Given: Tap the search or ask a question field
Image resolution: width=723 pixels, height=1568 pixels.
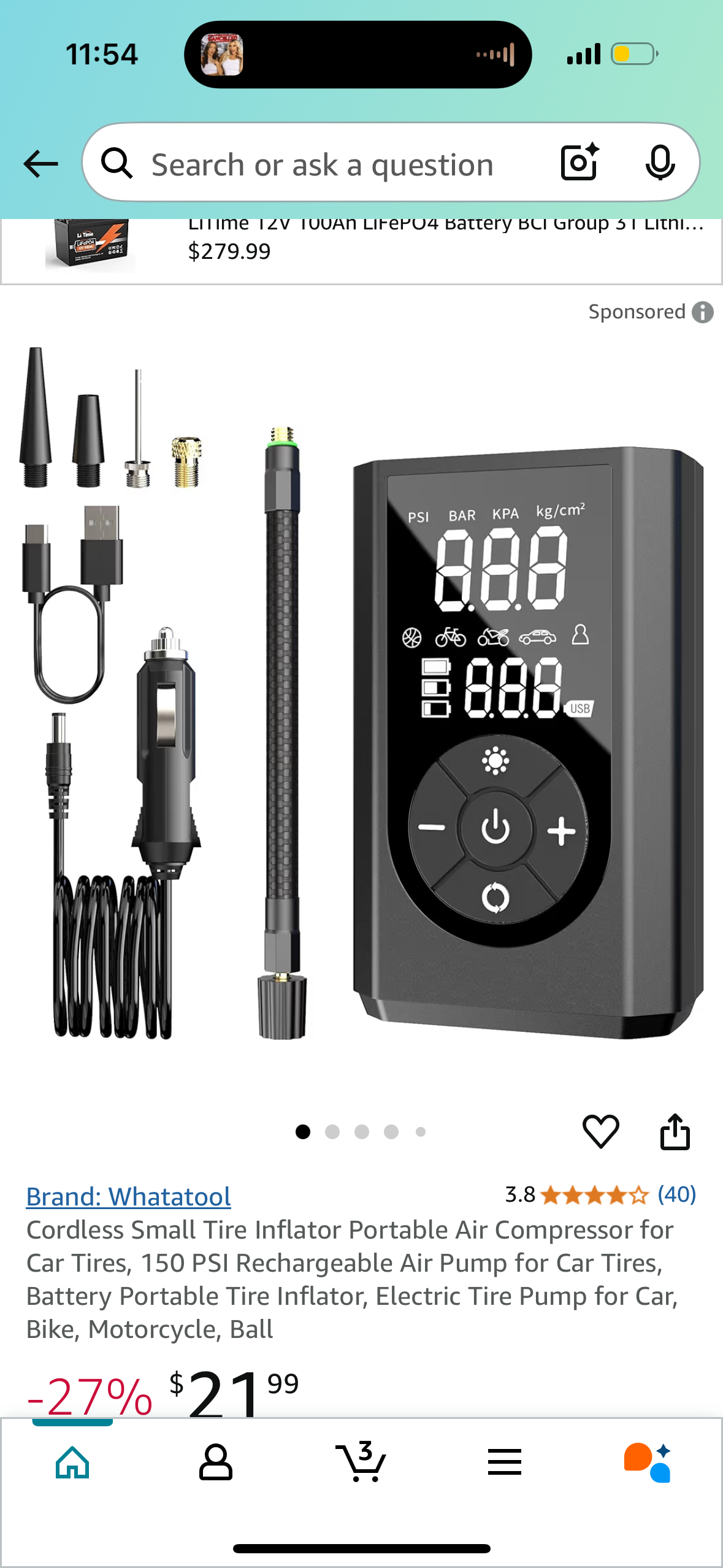Looking at the screenshot, I should pyautogui.click(x=322, y=165).
